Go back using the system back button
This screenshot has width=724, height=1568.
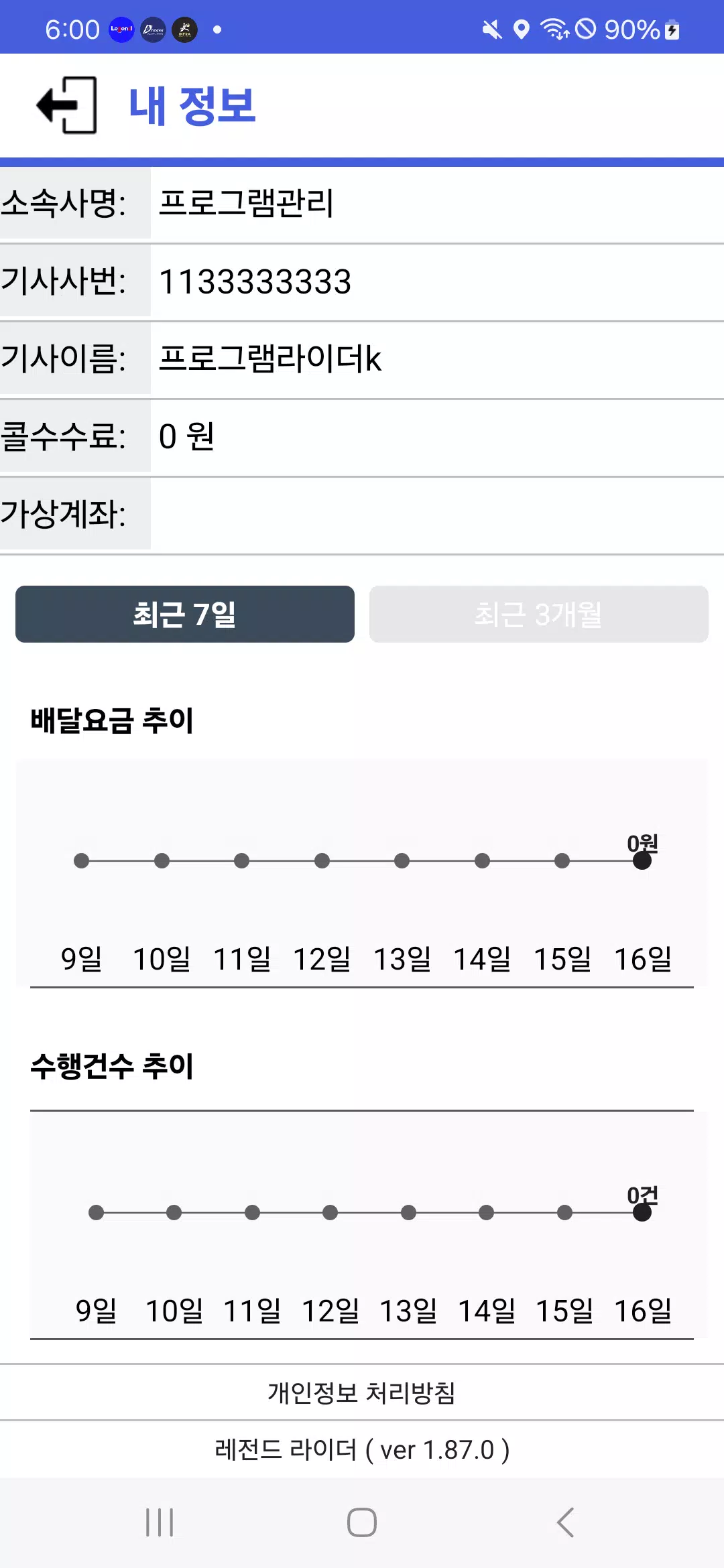pyautogui.click(x=565, y=1522)
